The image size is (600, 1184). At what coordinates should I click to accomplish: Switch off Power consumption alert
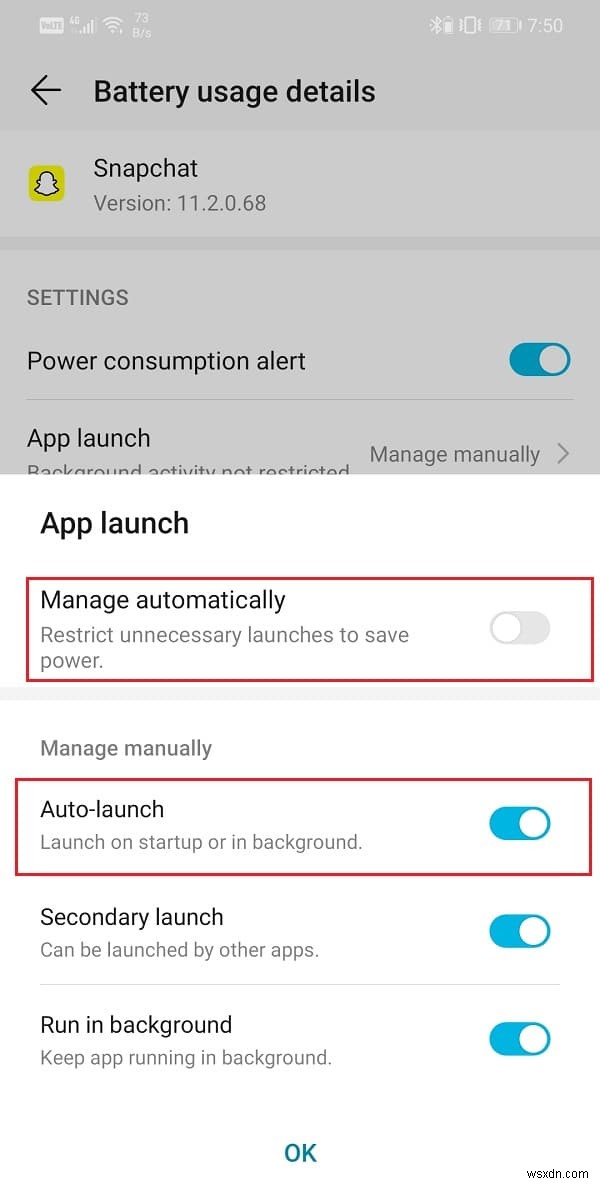tap(539, 360)
